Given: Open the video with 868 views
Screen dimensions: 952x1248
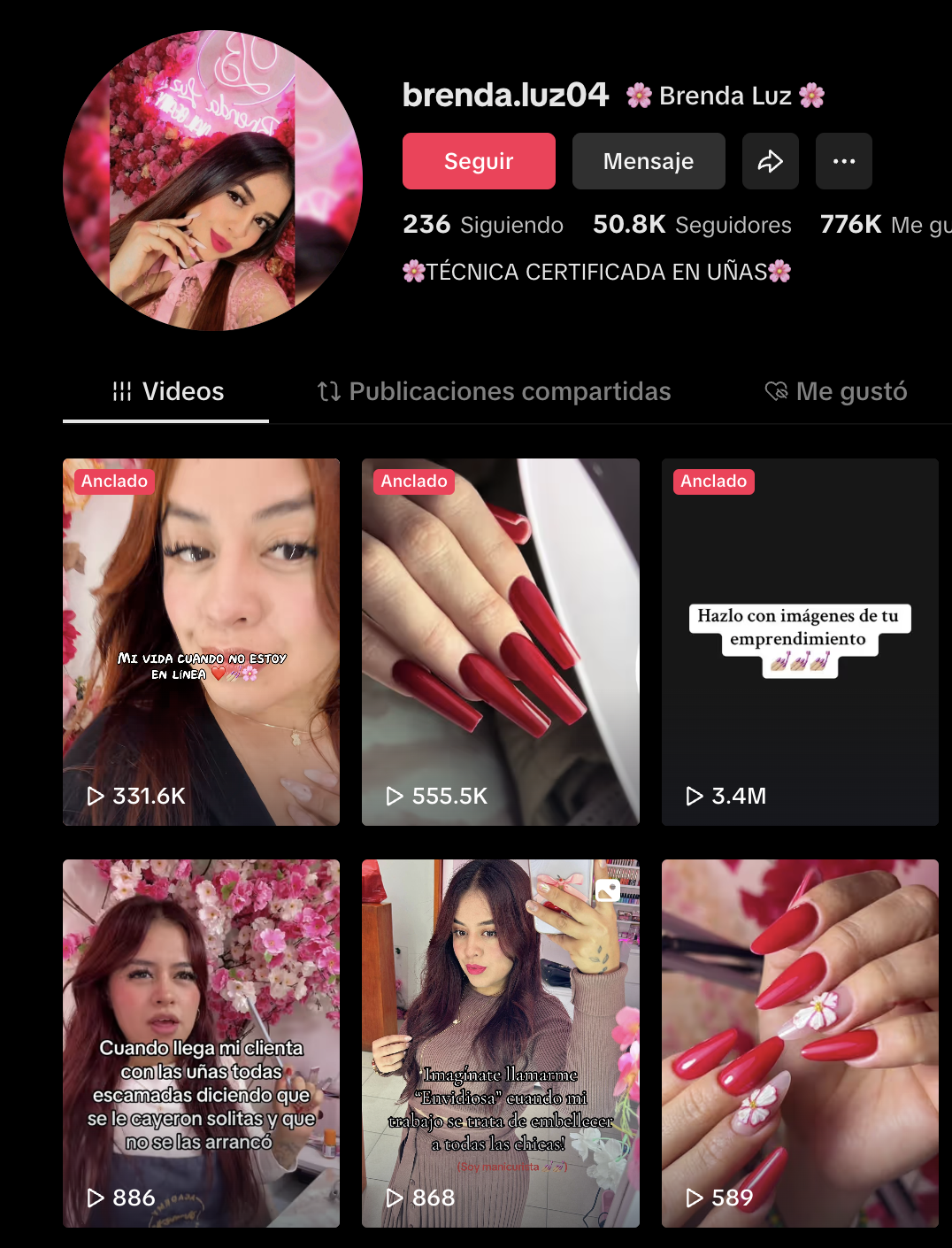Looking at the screenshot, I should click(x=500, y=1043).
